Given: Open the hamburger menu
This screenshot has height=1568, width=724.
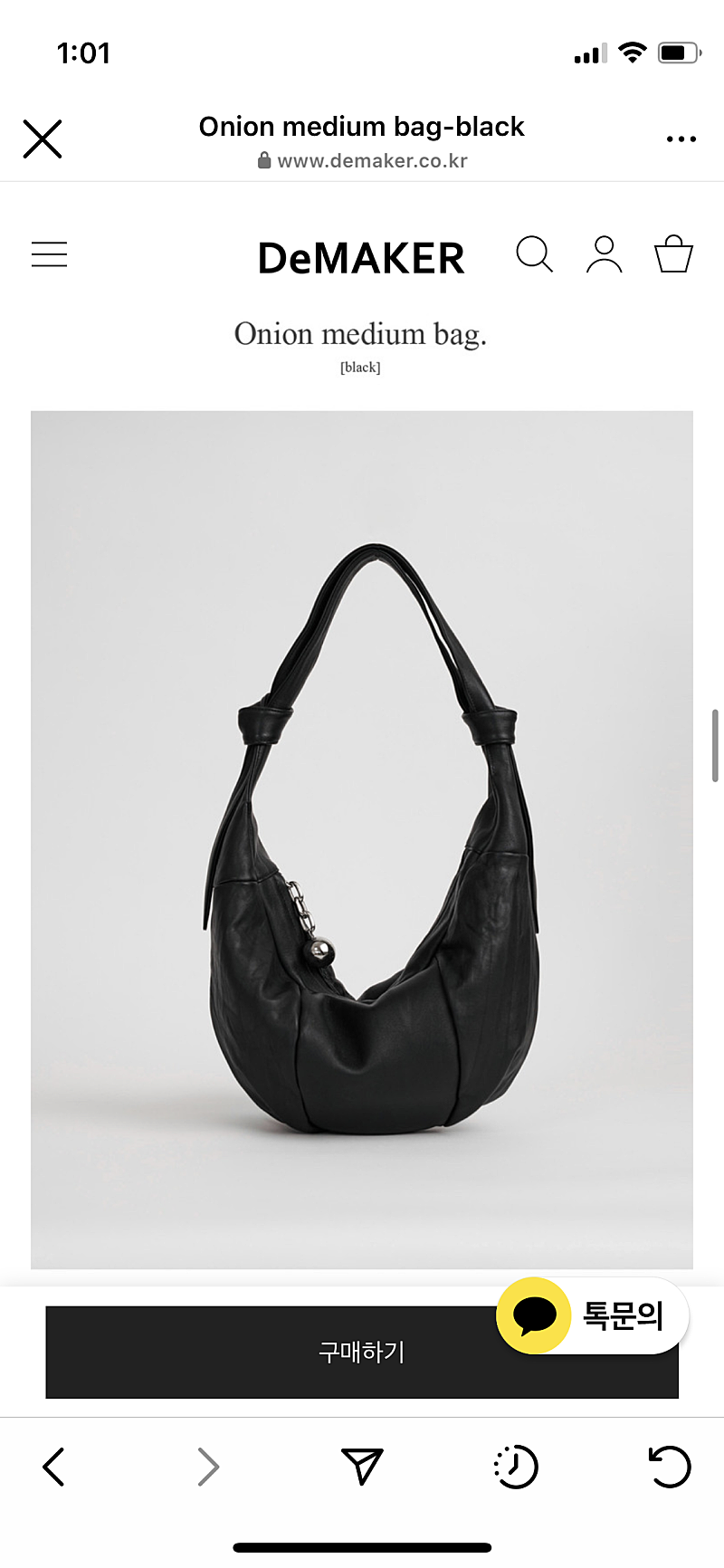Looking at the screenshot, I should point(50,254).
